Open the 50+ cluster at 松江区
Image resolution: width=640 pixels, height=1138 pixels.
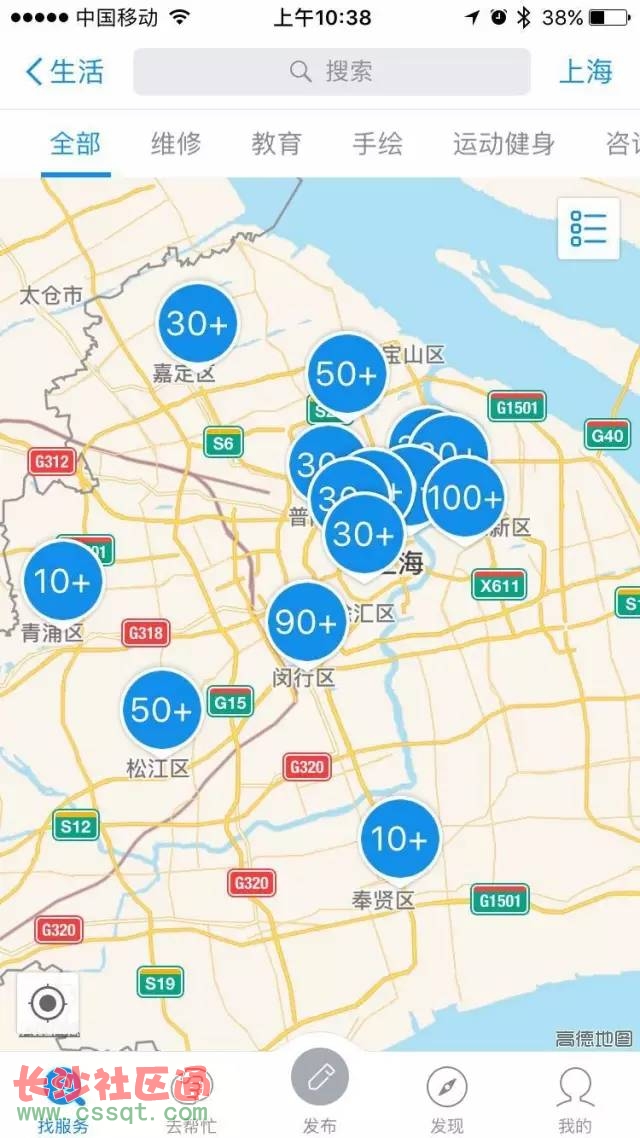coord(161,709)
